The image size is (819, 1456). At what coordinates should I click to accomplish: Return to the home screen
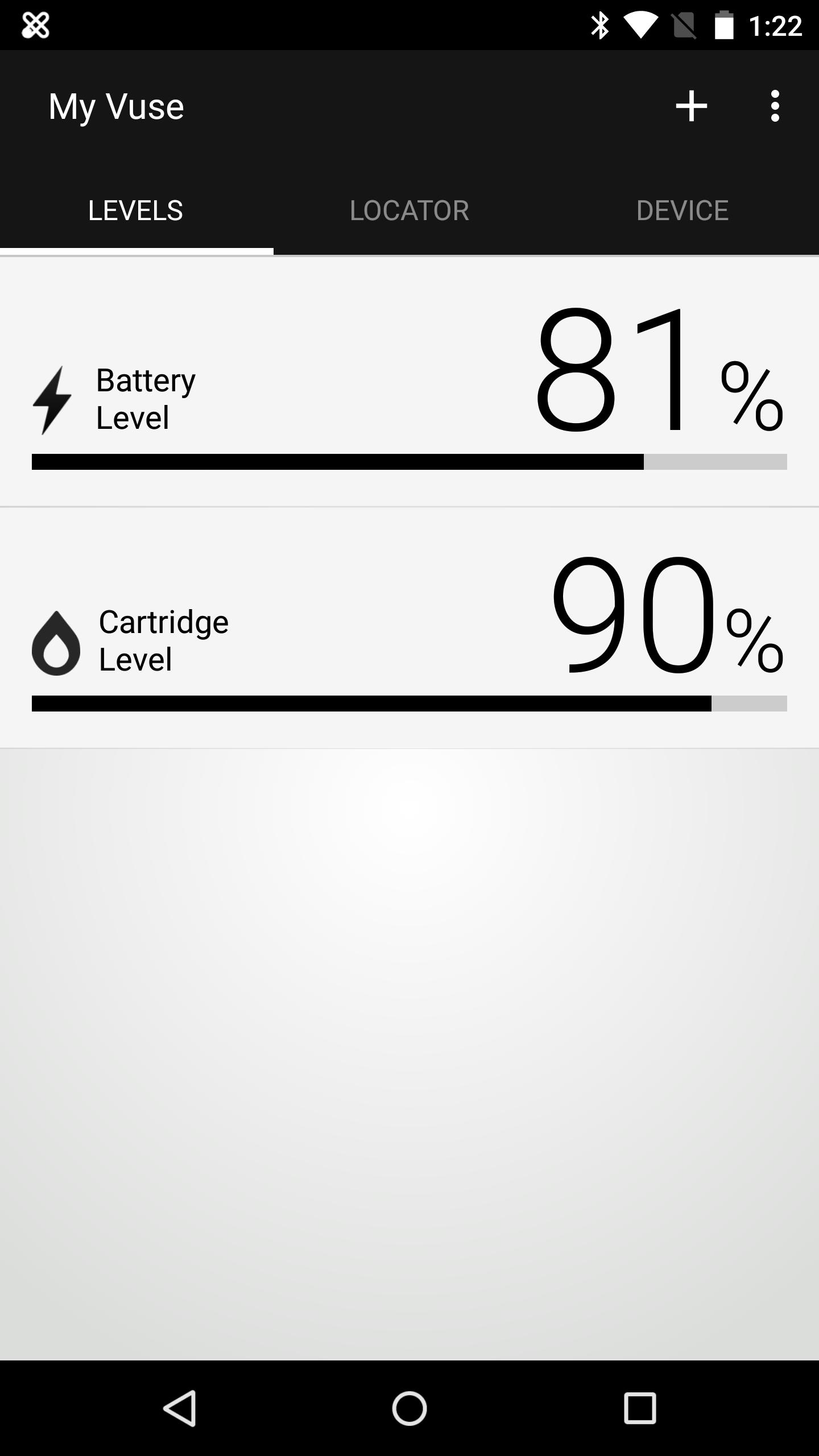409,1408
